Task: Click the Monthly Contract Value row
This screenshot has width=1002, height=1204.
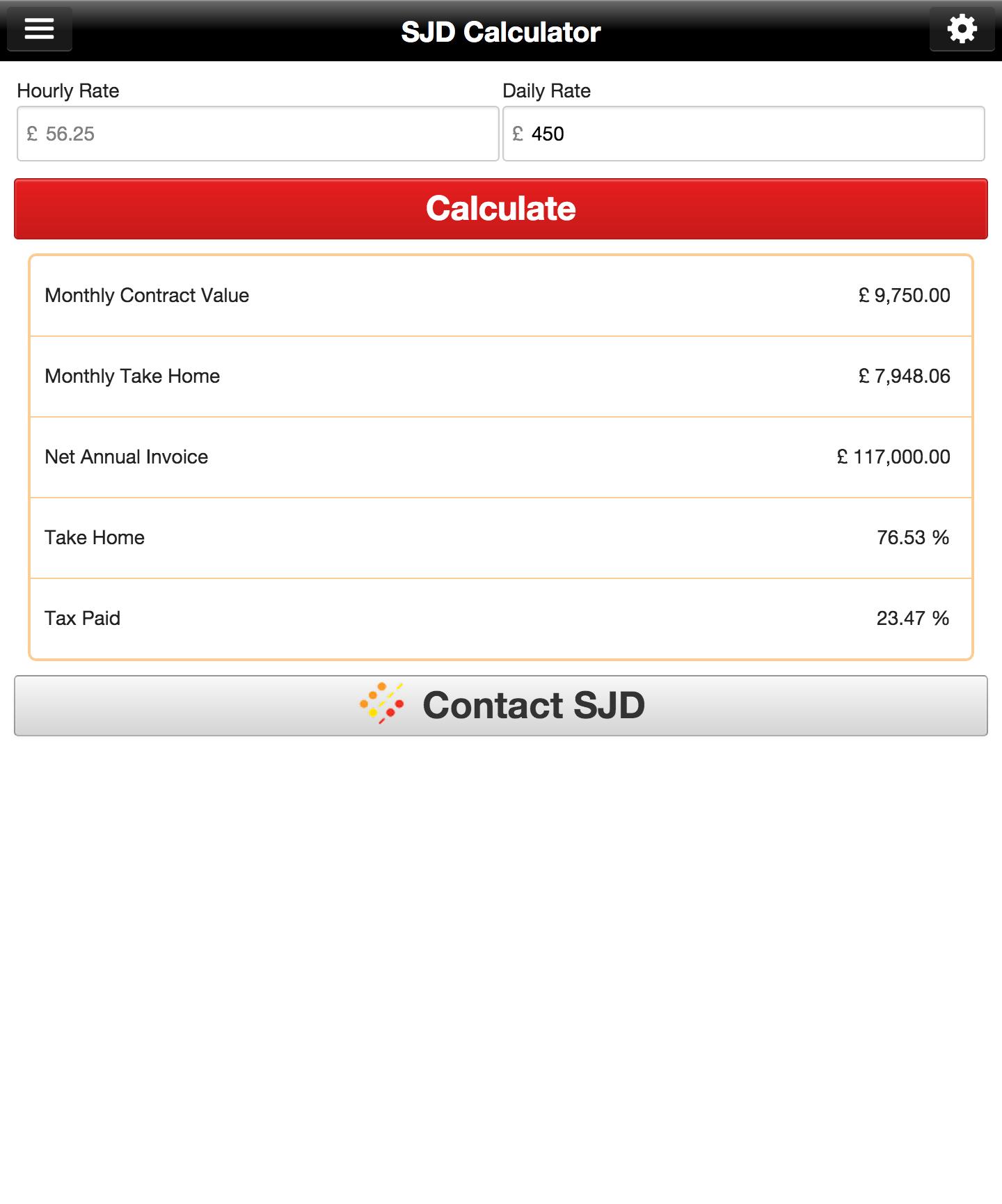Action: click(x=501, y=295)
